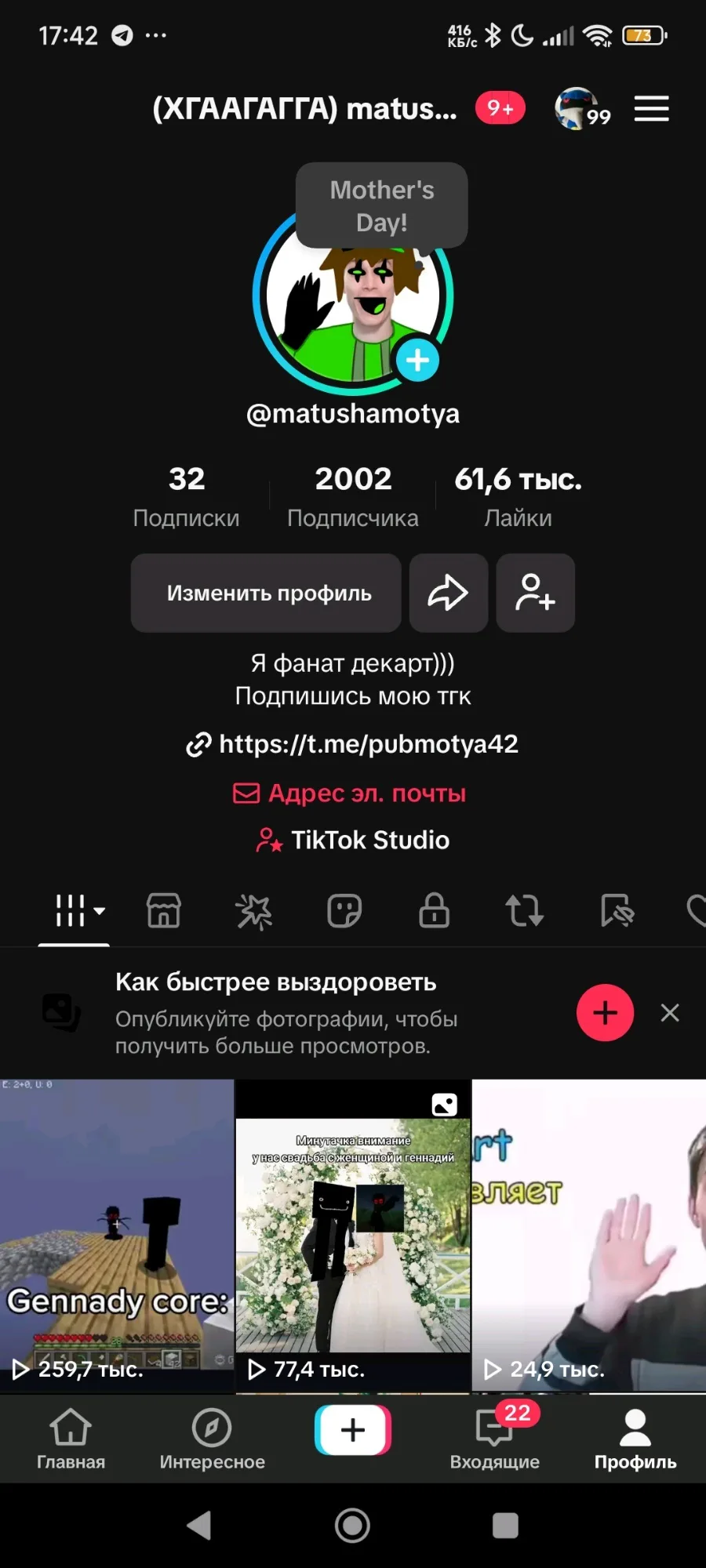Dismiss the photo publishing suggestion banner
706x1568 pixels.
(x=670, y=1013)
